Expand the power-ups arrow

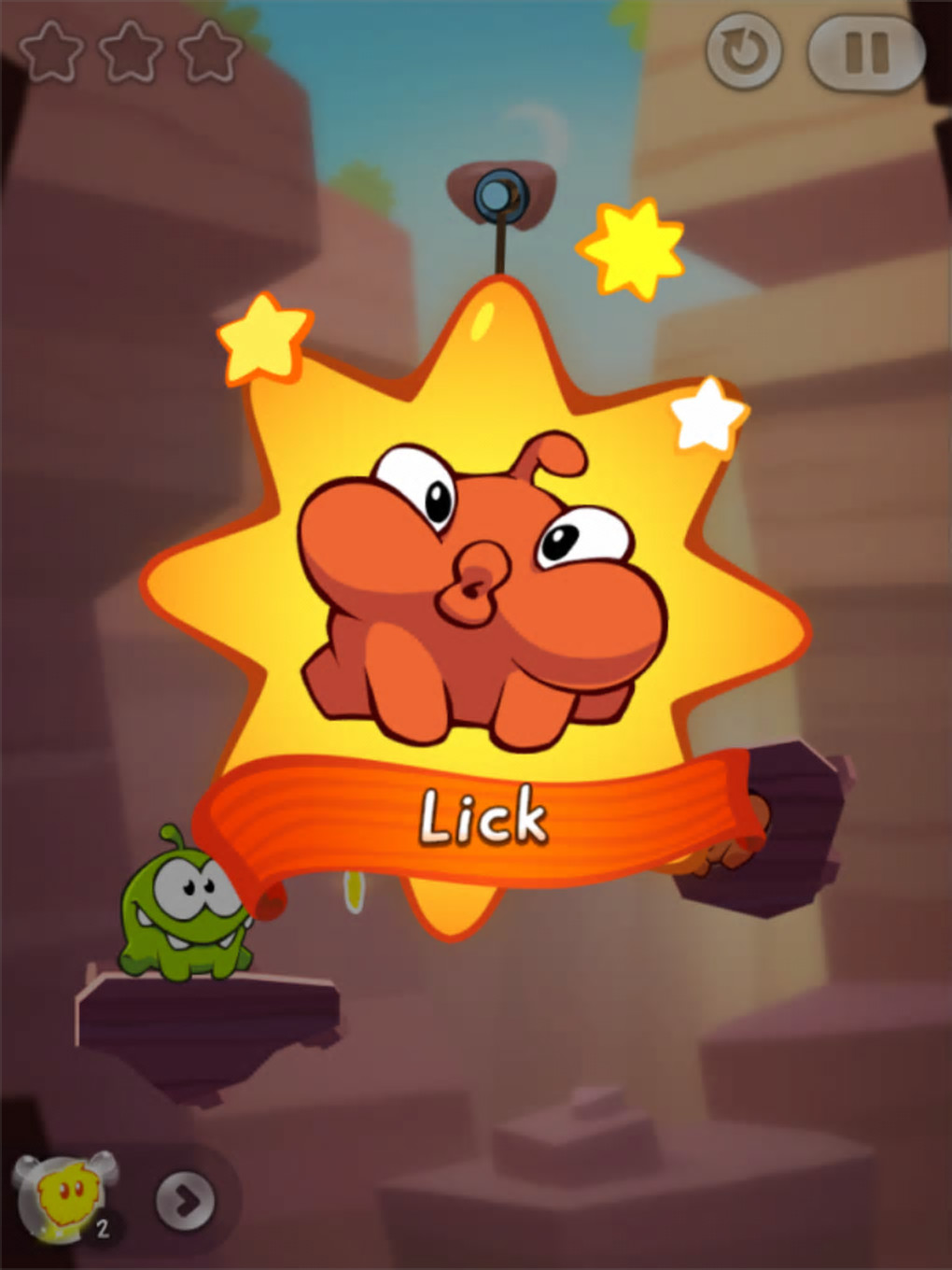[185, 1200]
